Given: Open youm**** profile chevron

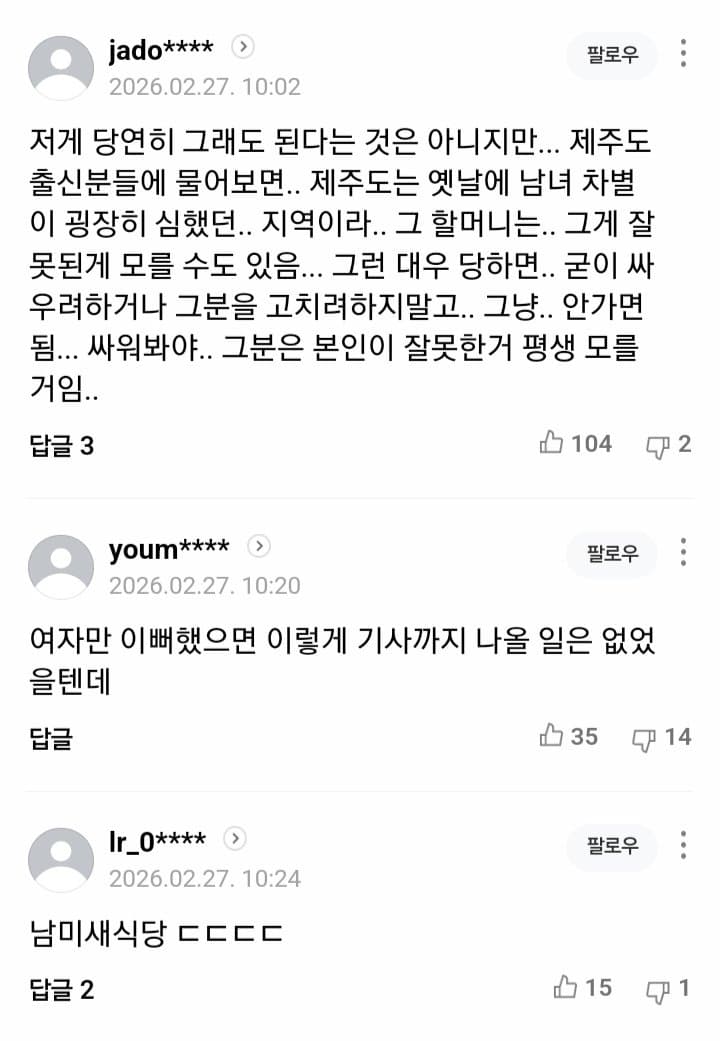Looking at the screenshot, I should 259,546.
